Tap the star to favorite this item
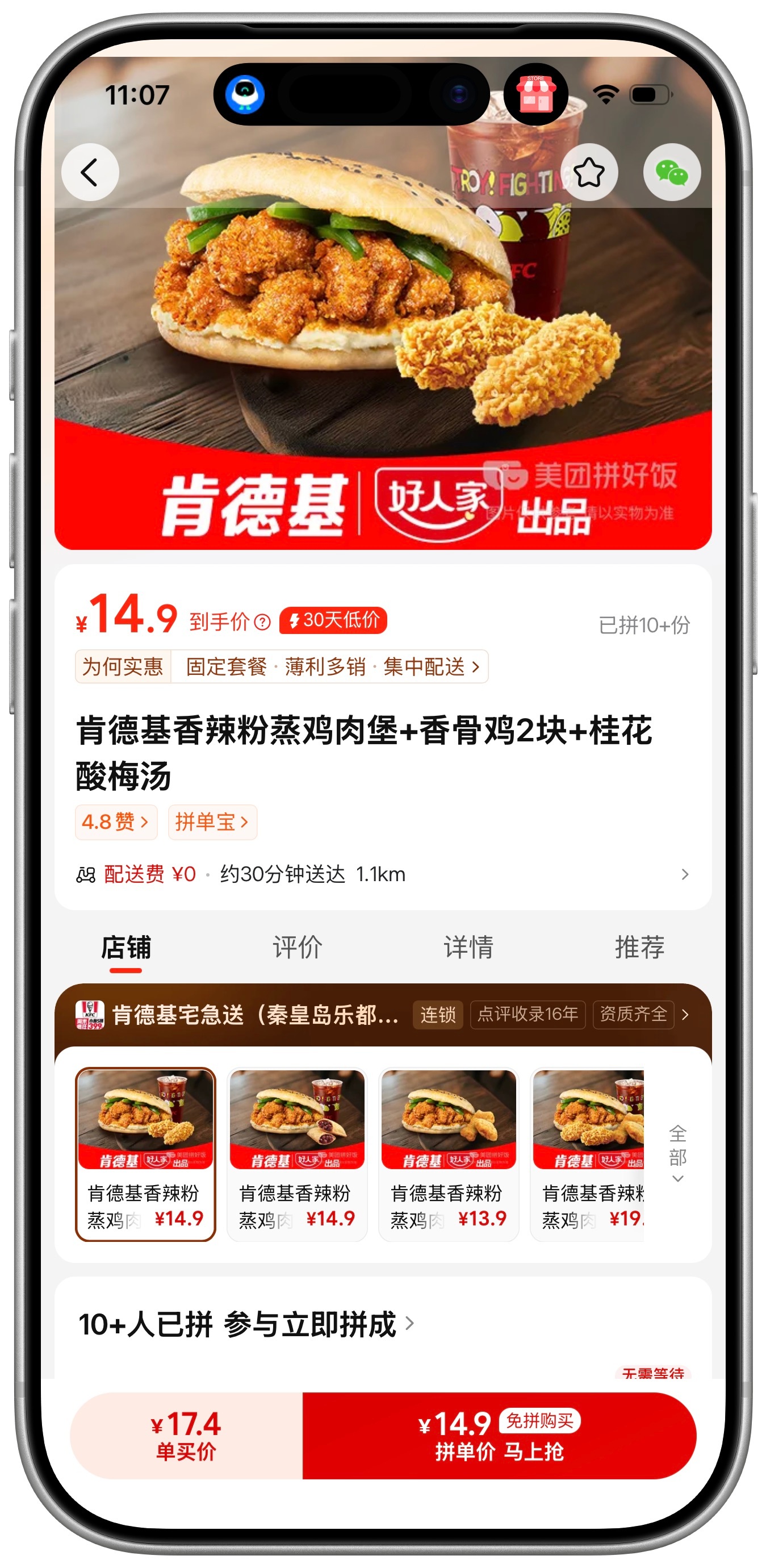Screen dimensions: 766x1568 coord(589,172)
